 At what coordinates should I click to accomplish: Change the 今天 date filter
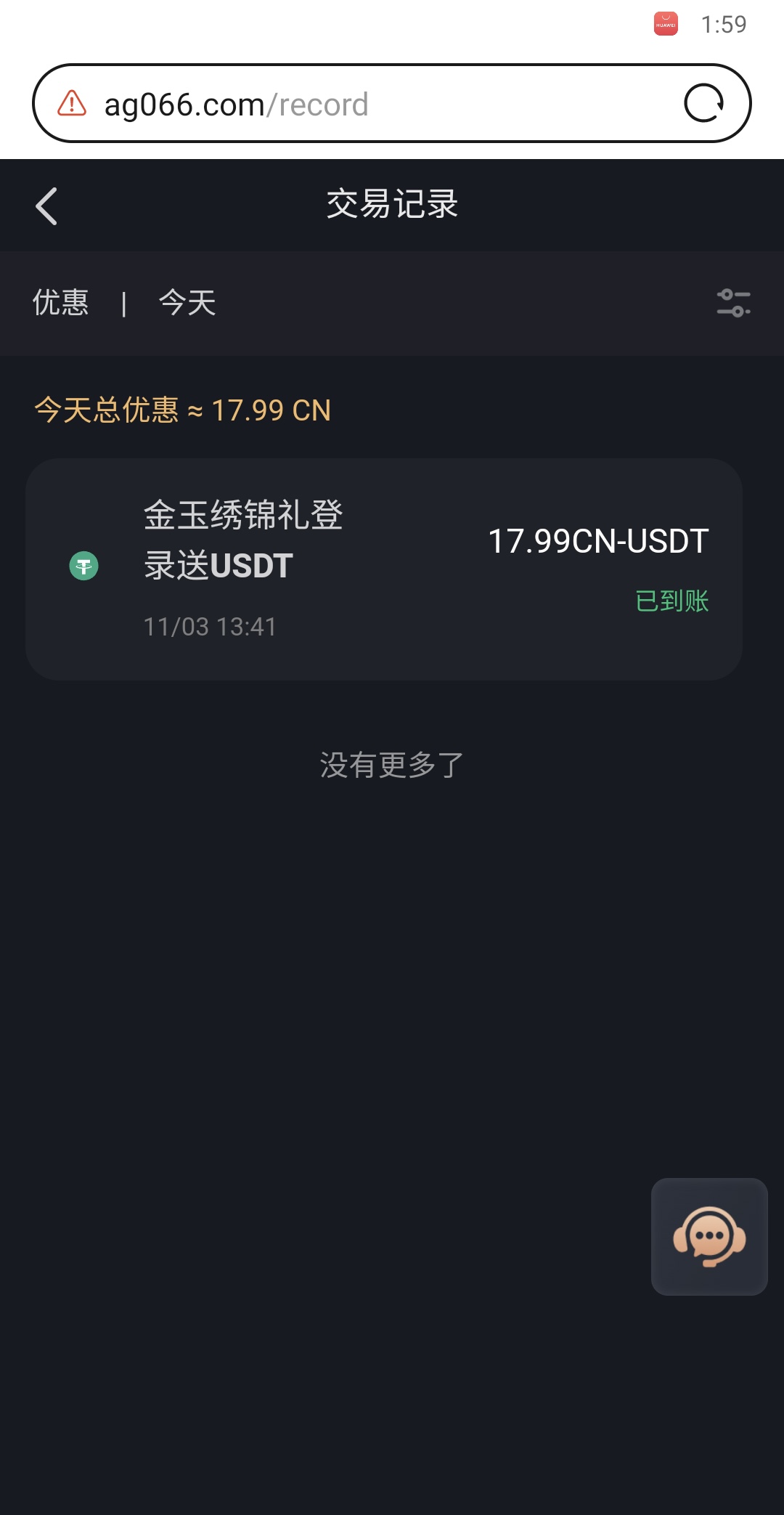coord(187,303)
